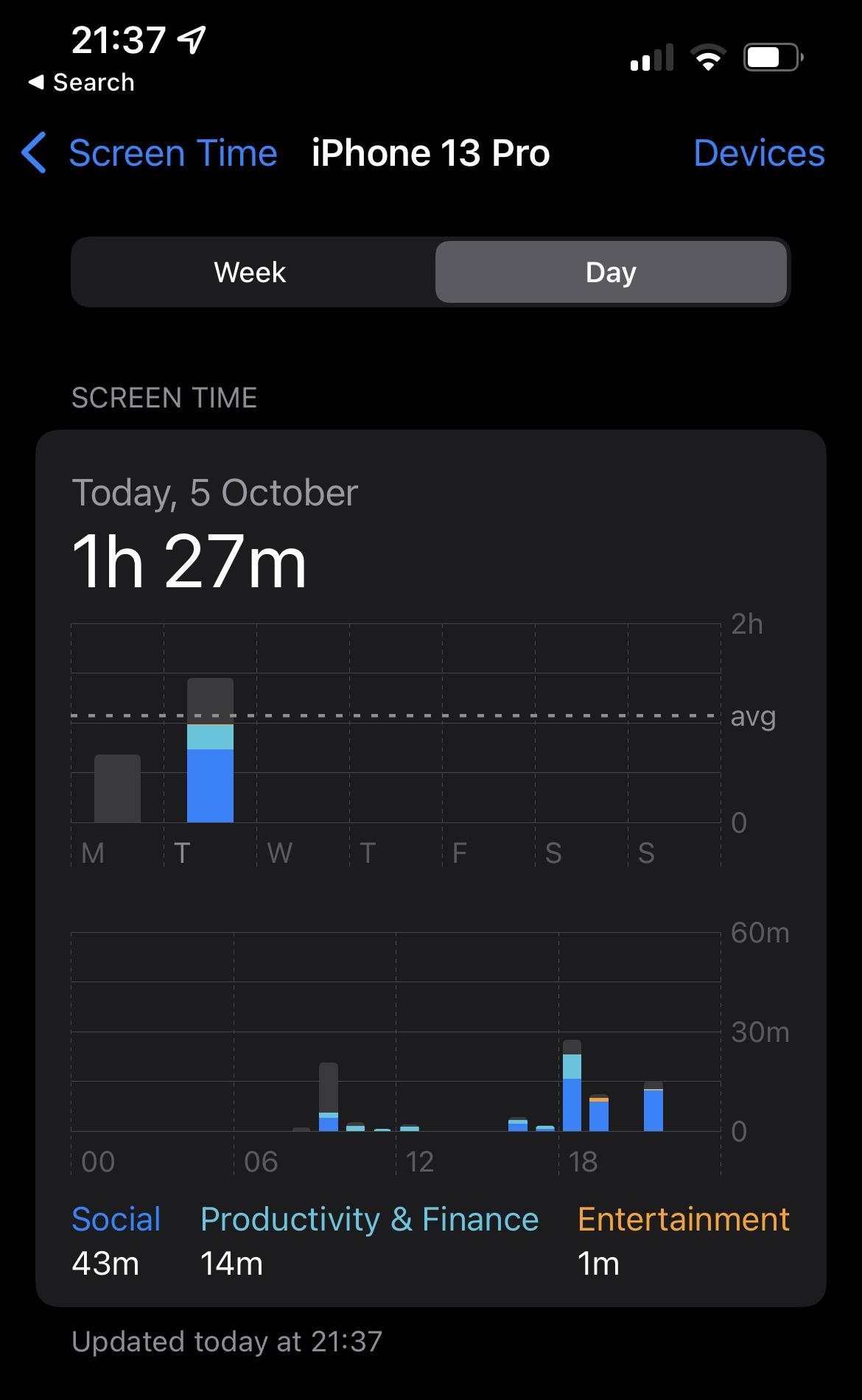Select the Day view segment
Image resolution: width=862 pixels, height=1400 pixels.
click(x=611, y=272)
